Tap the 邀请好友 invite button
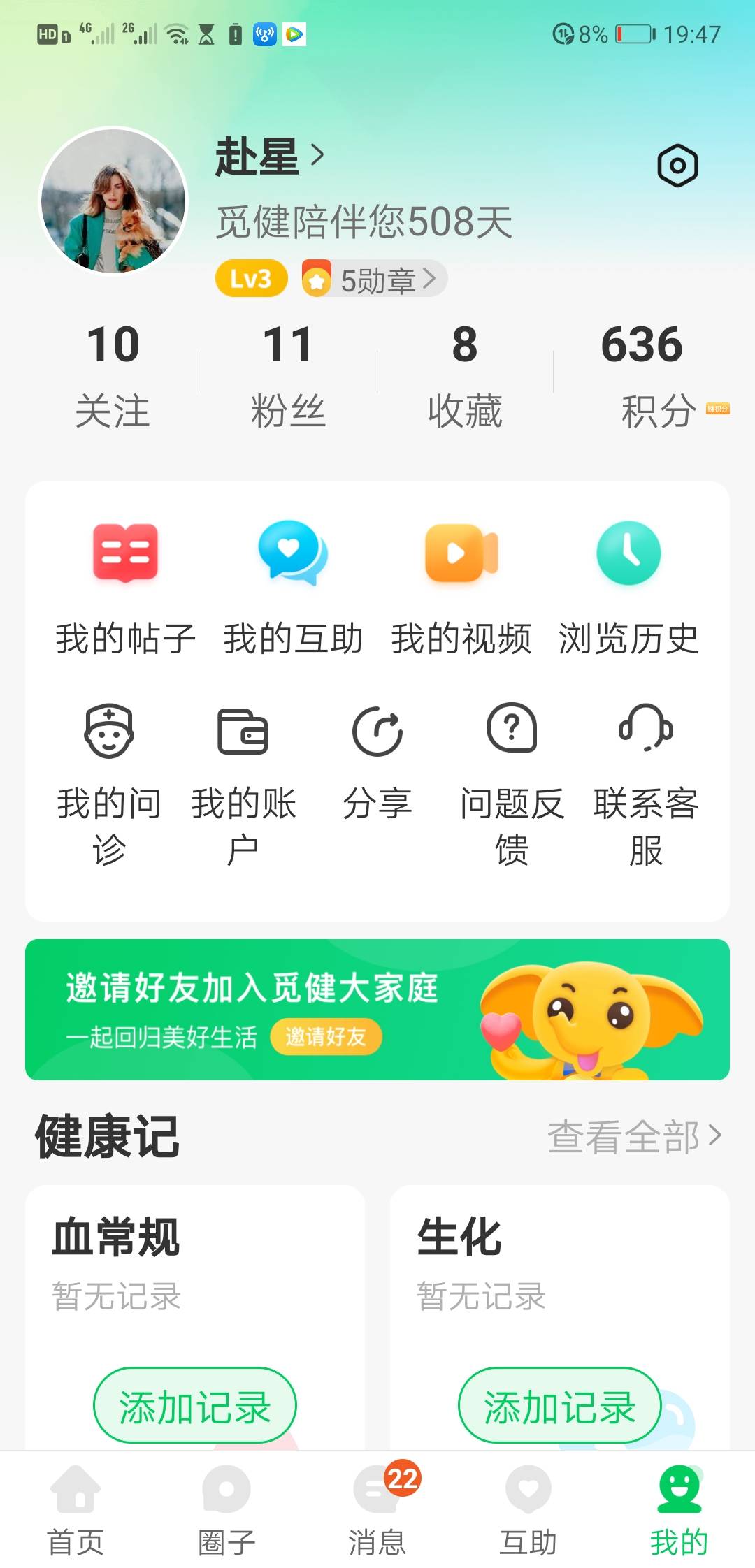755x1568 pixels. click(x=326, y=1037)
